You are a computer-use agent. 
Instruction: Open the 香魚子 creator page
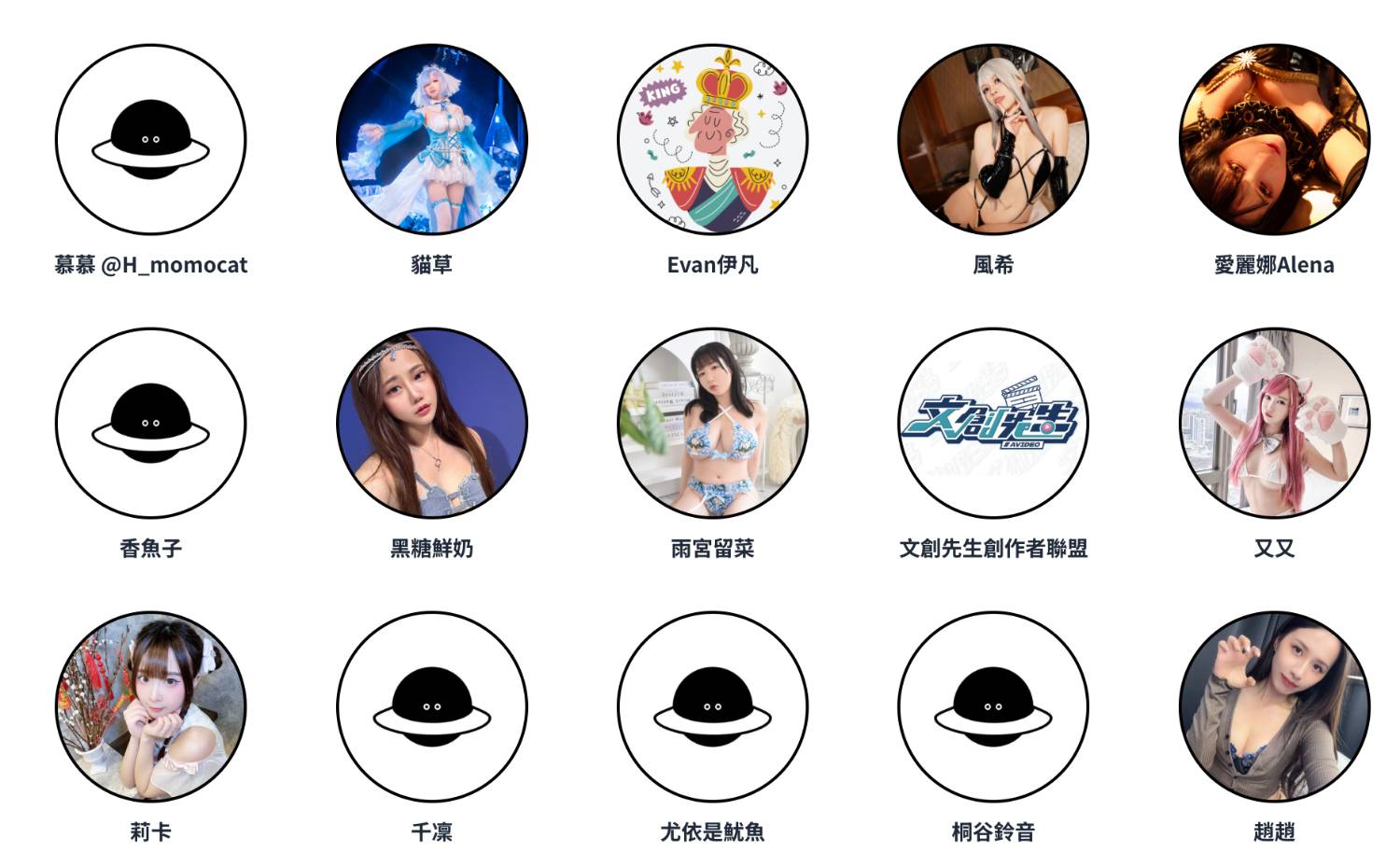click(150, 423)
